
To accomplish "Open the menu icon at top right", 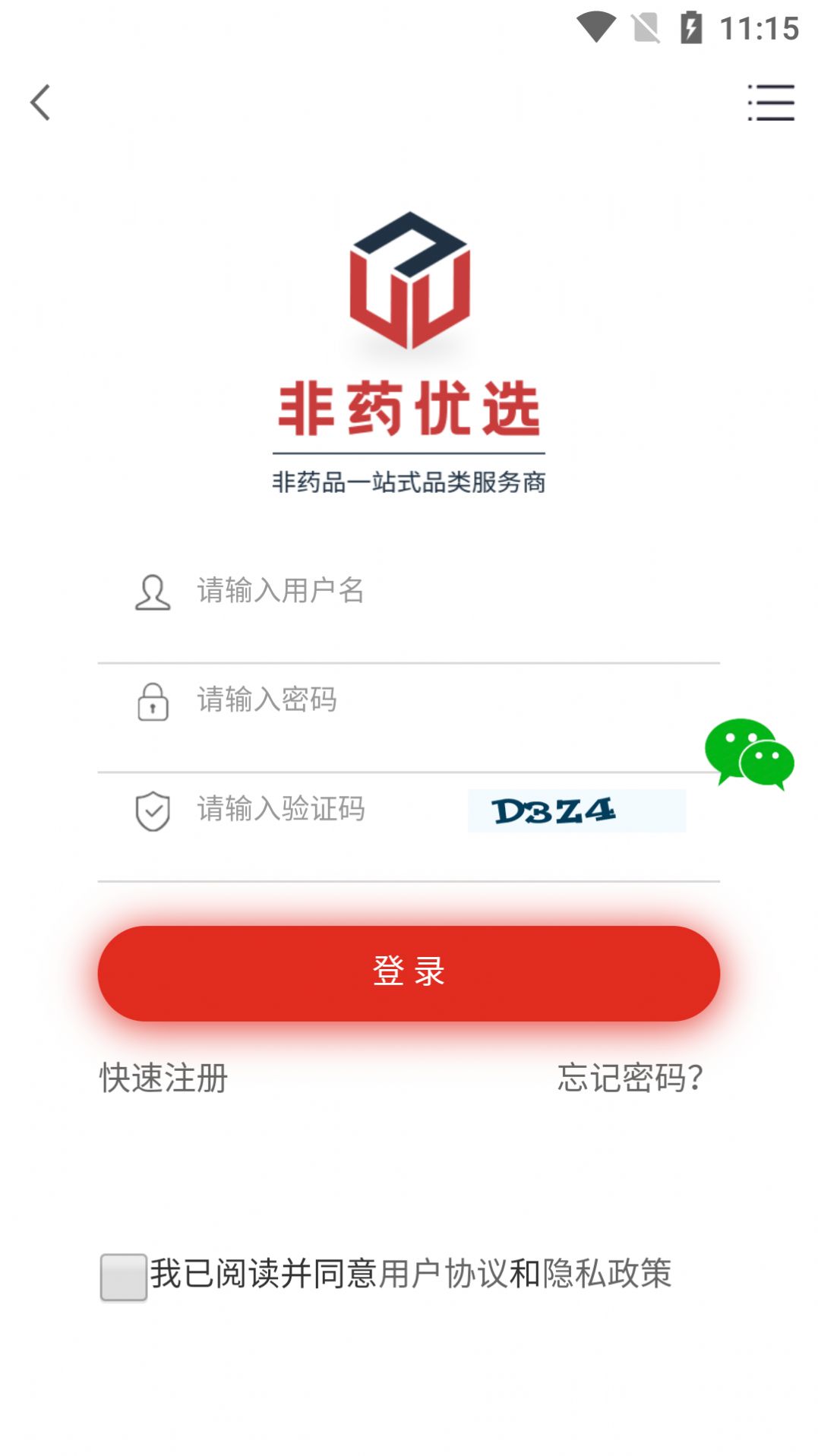I will [770, 103].
